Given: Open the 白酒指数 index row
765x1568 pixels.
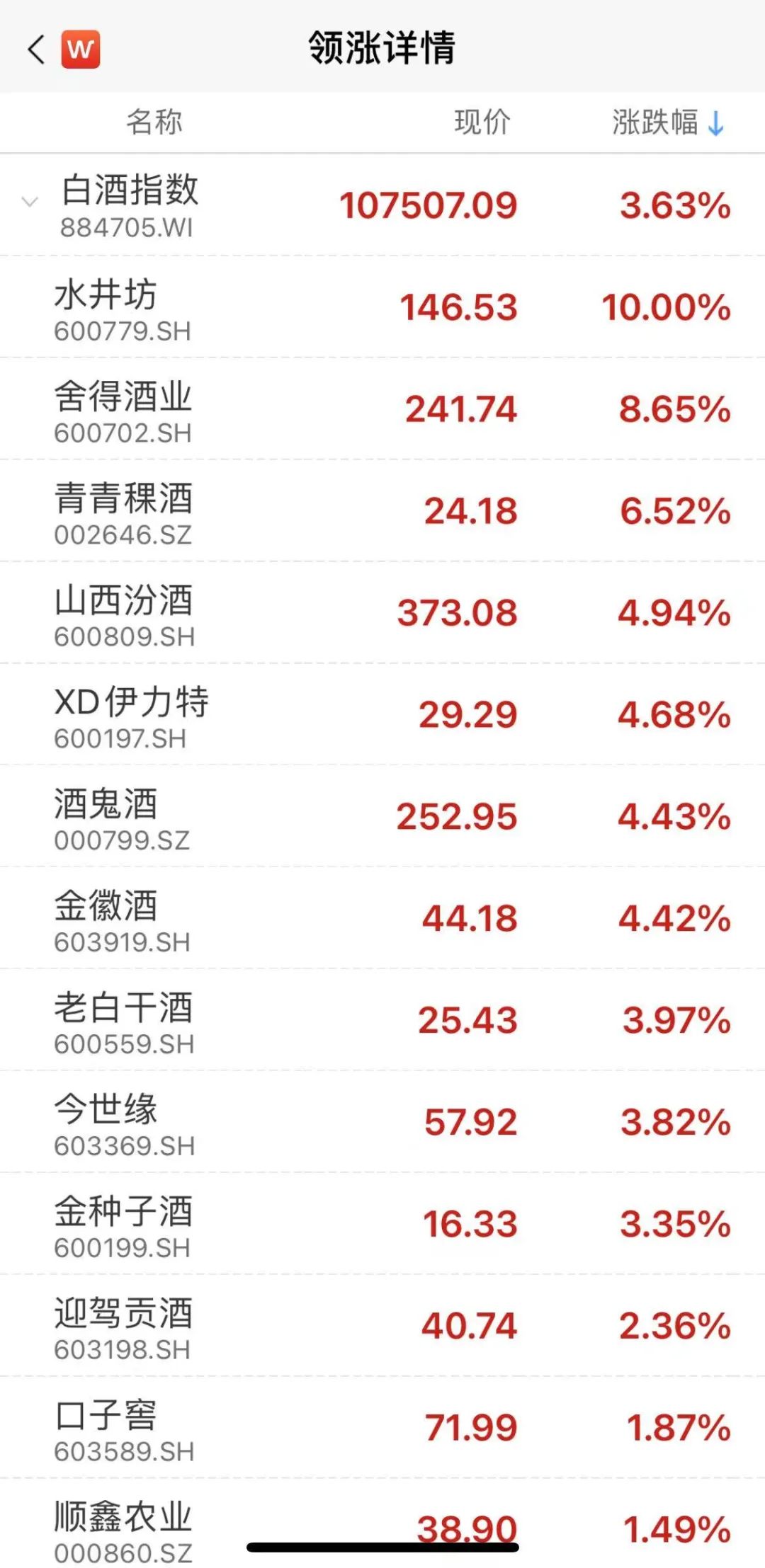Looking at the screenshot, I should 382,206.
